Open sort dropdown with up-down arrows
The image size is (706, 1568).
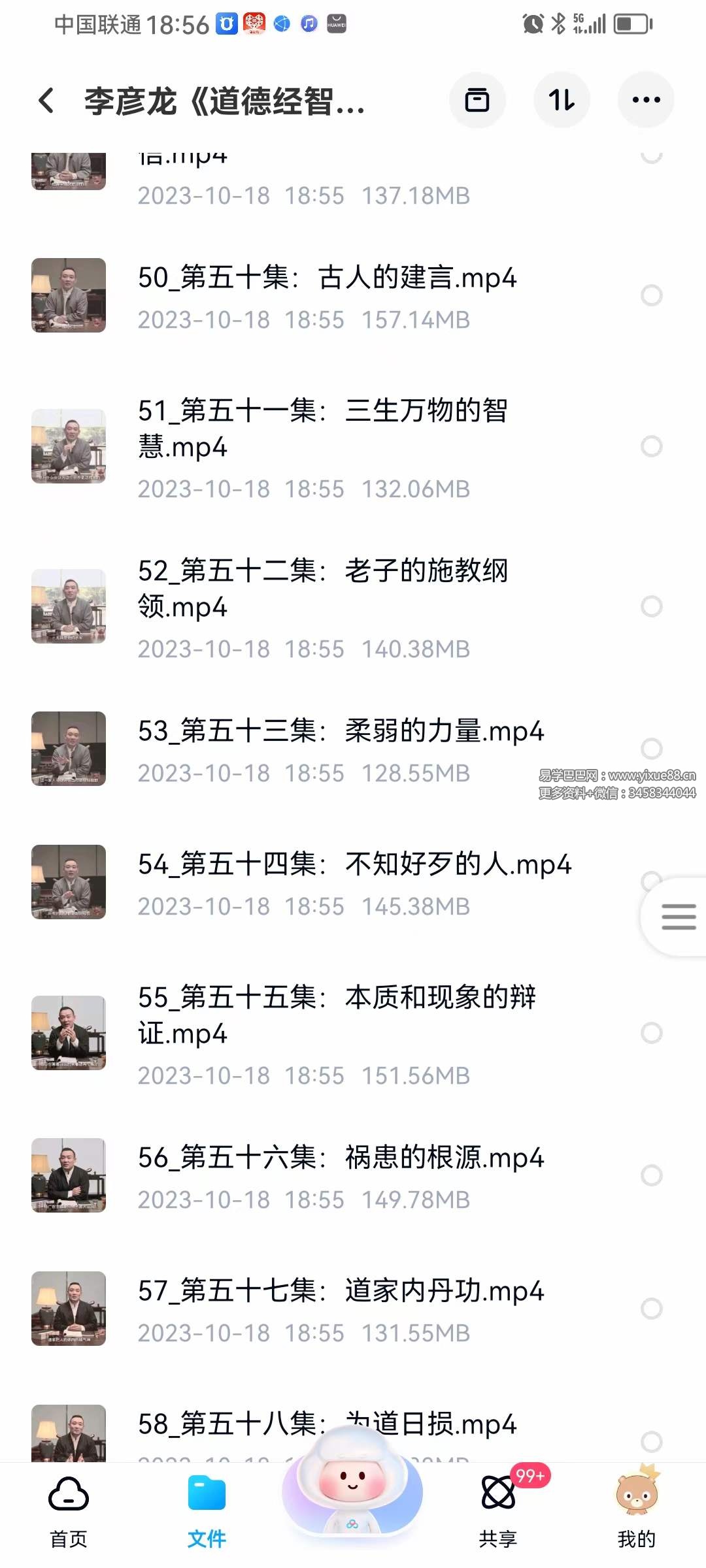(562, 100)
